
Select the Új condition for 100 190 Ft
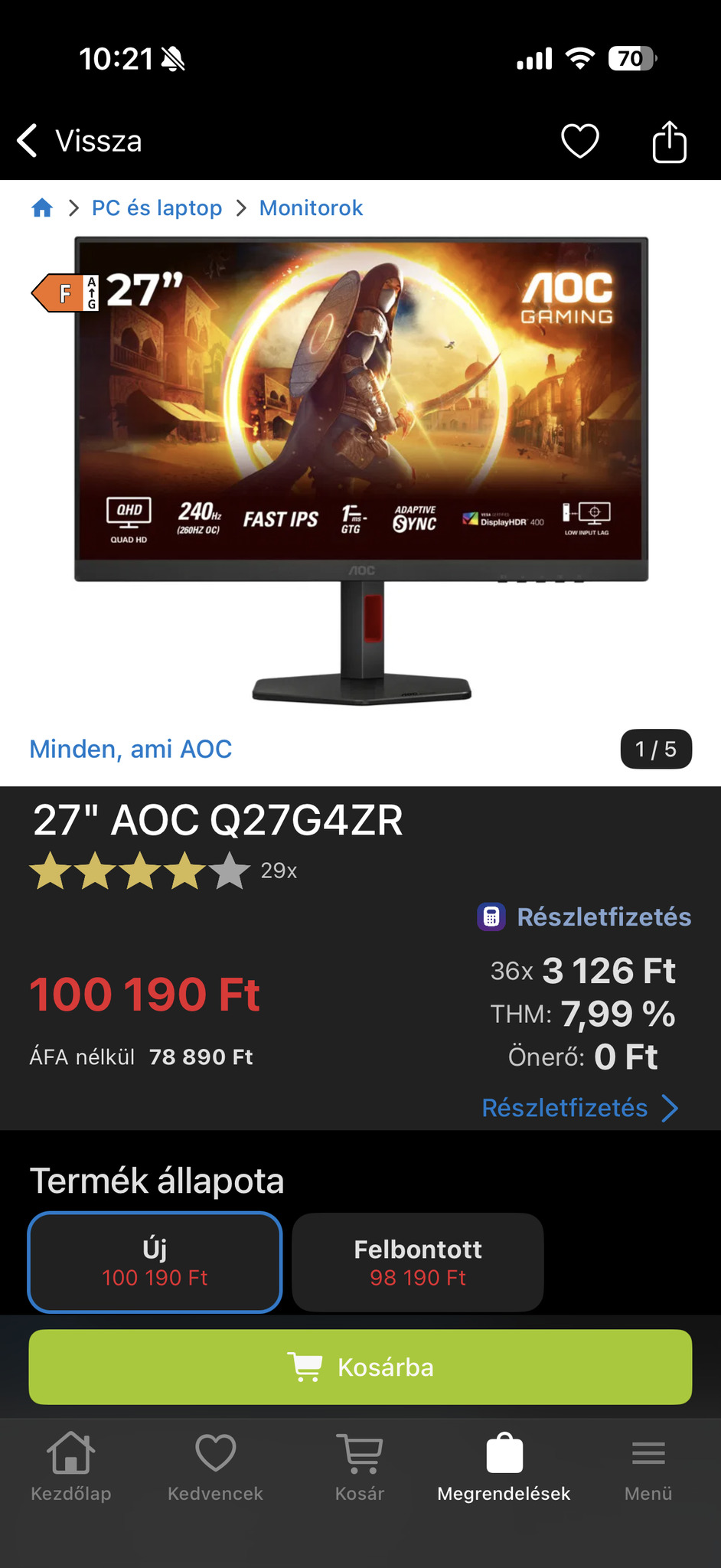(x=155, y=1262)
